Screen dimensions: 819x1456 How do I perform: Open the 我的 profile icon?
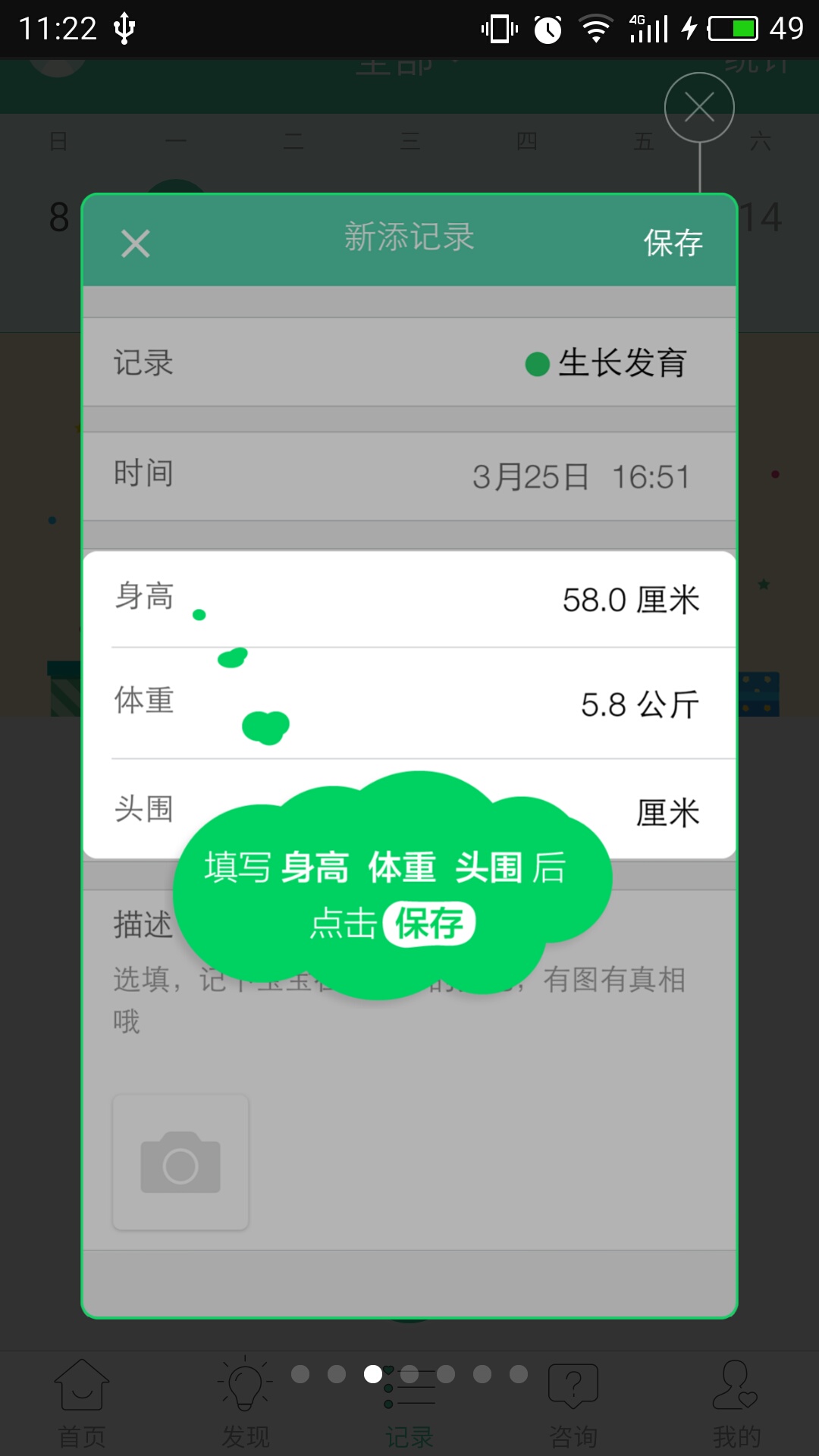coord(733,1385)
